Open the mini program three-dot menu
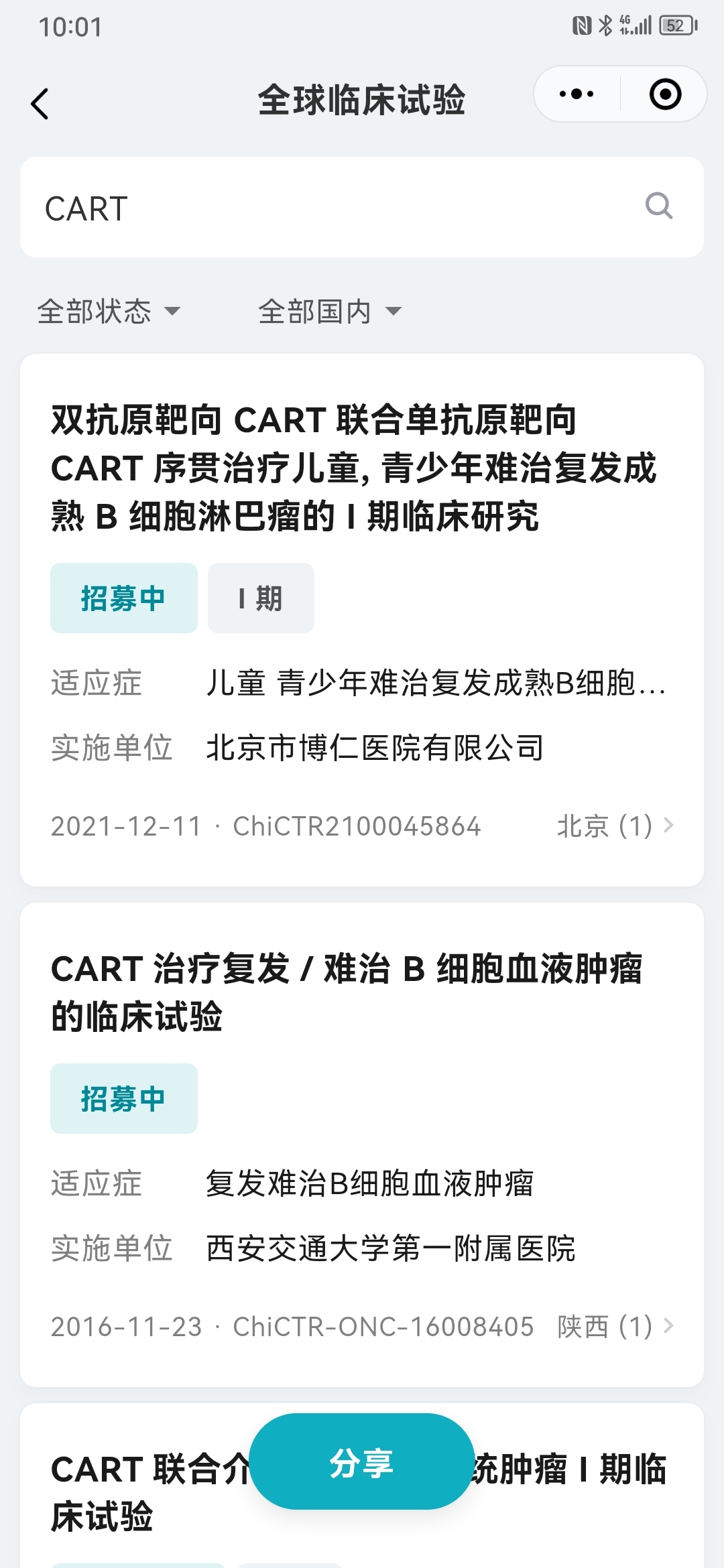 [x=577, y=94]
